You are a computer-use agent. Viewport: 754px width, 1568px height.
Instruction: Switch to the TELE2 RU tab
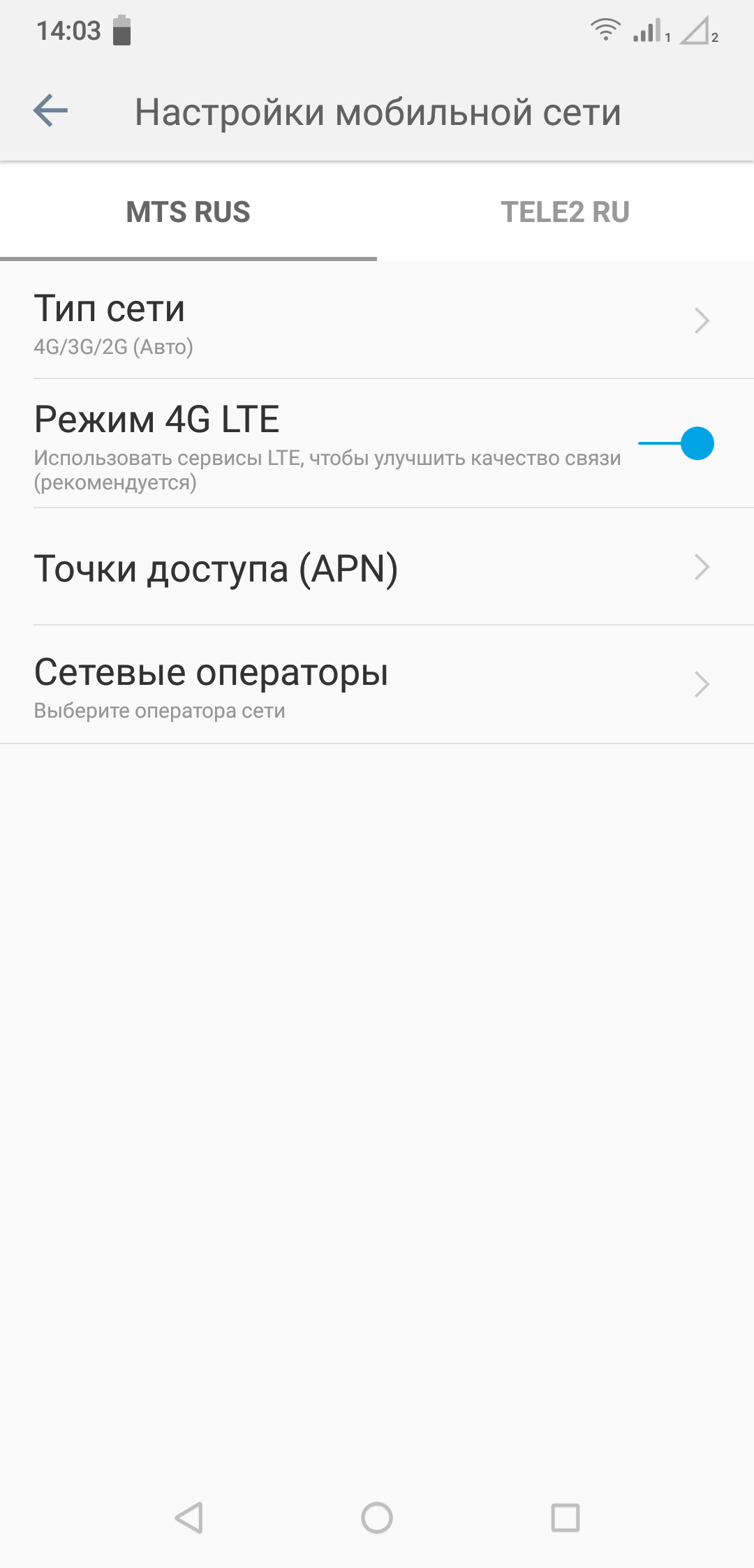point(565,212)
